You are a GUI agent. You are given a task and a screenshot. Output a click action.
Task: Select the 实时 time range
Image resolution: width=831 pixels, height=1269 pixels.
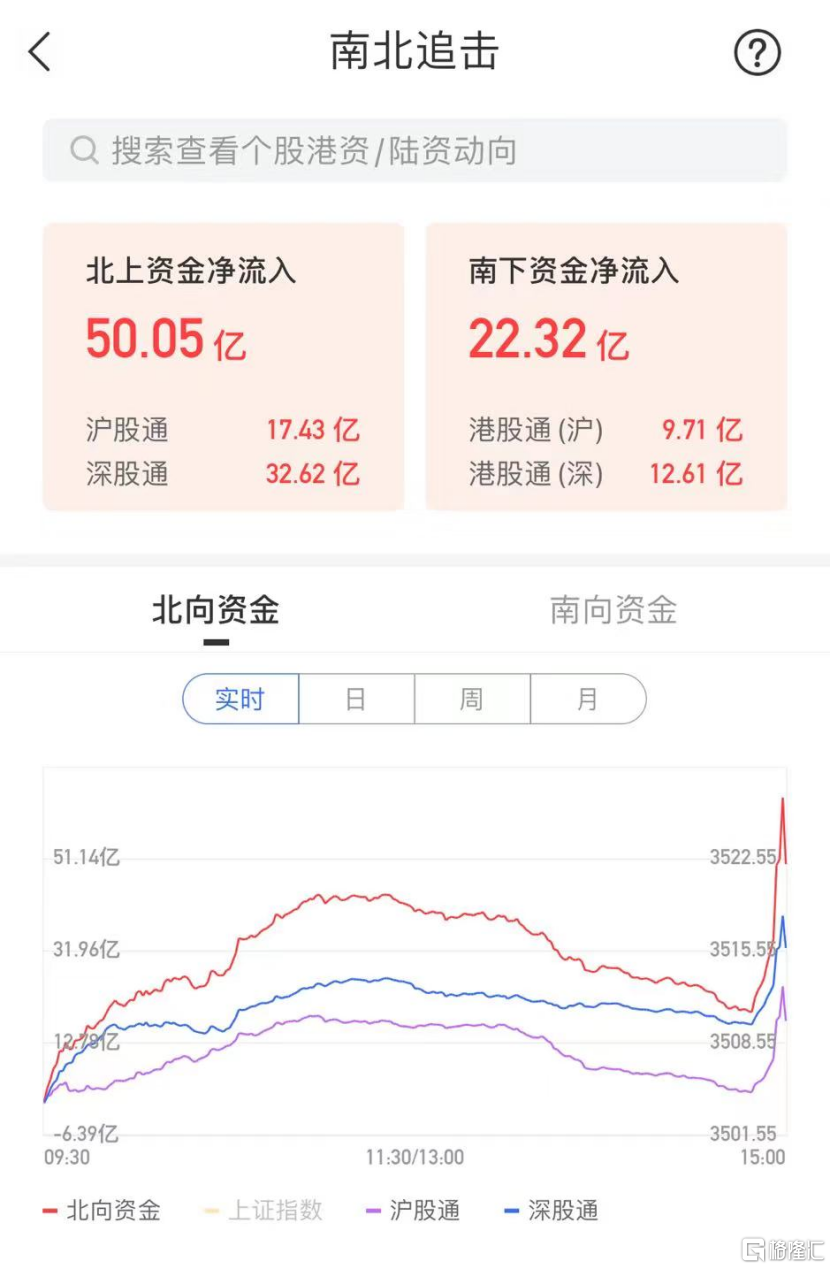click(x=241, y=699)
